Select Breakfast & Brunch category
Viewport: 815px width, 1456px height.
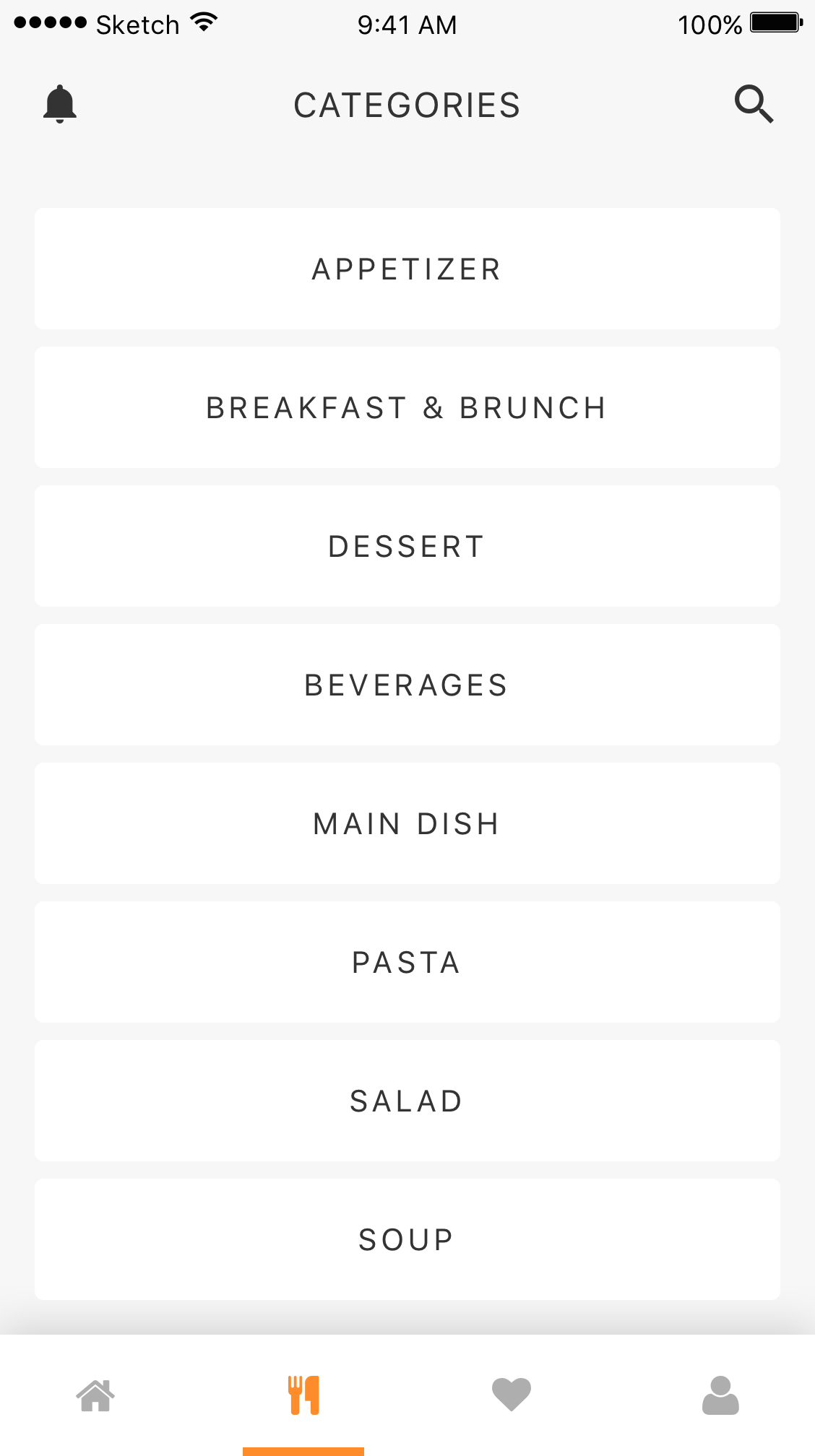pyautogui.click(x=407, y=407)
